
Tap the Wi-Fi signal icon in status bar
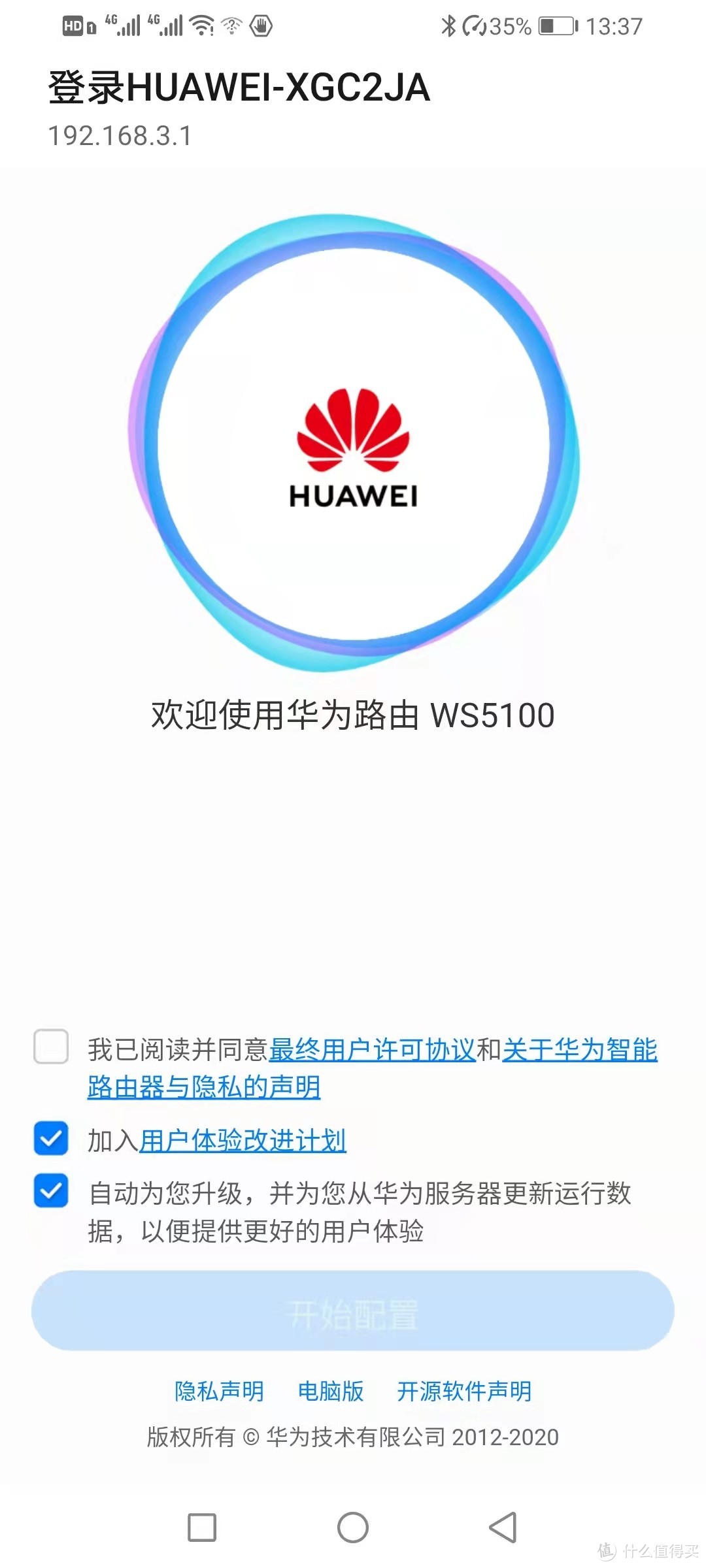point(201,25)
